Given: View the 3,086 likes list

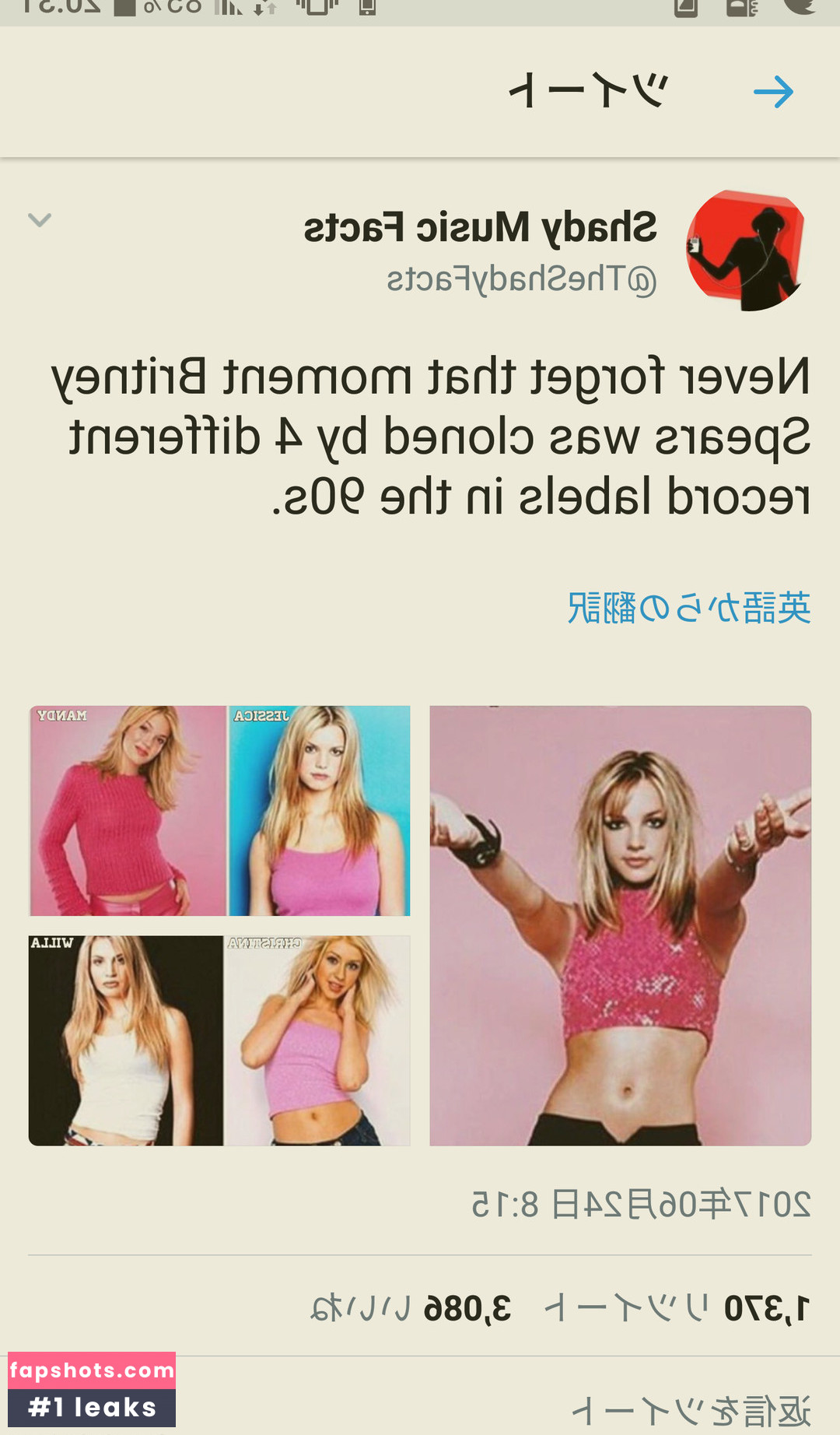Looking at the screenshot, I should tap(411, 1308).
